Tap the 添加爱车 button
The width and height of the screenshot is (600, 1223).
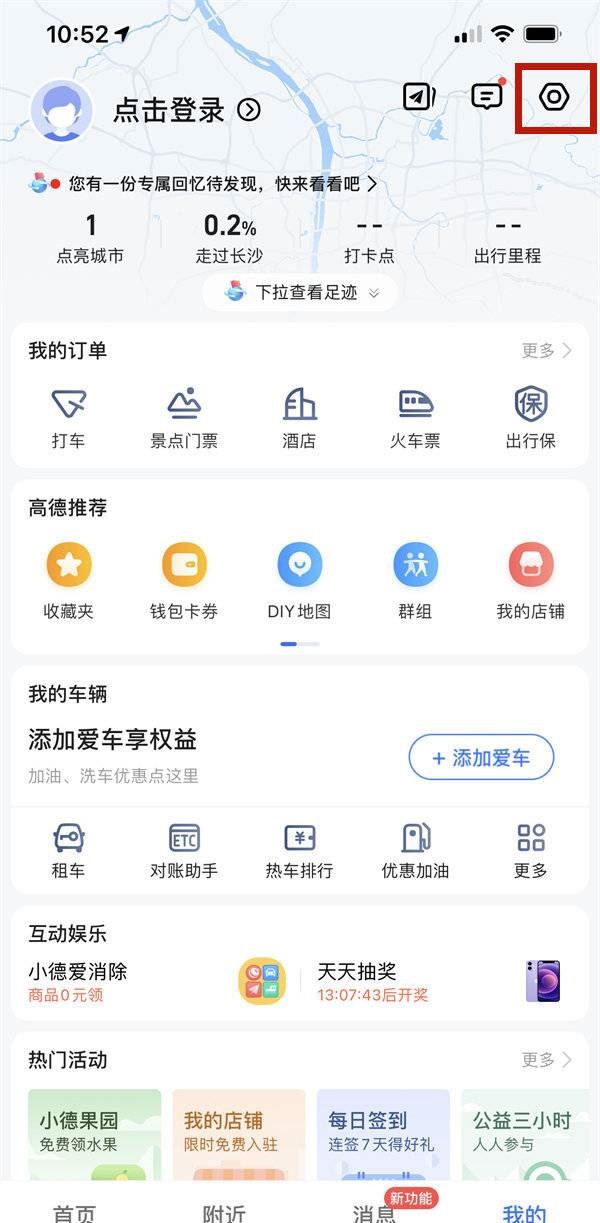point(481,758)
